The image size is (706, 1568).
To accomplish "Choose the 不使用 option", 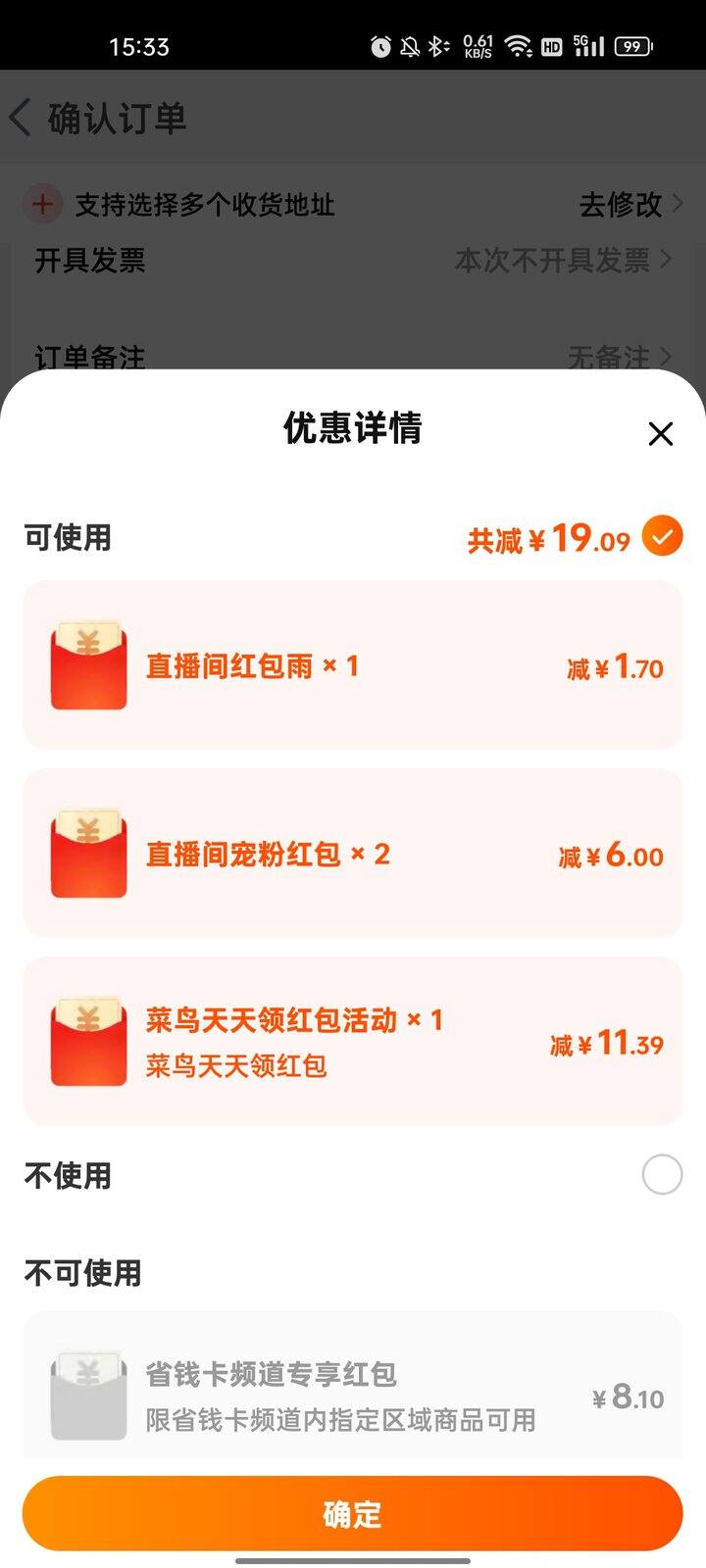I will click(662, 1174).
